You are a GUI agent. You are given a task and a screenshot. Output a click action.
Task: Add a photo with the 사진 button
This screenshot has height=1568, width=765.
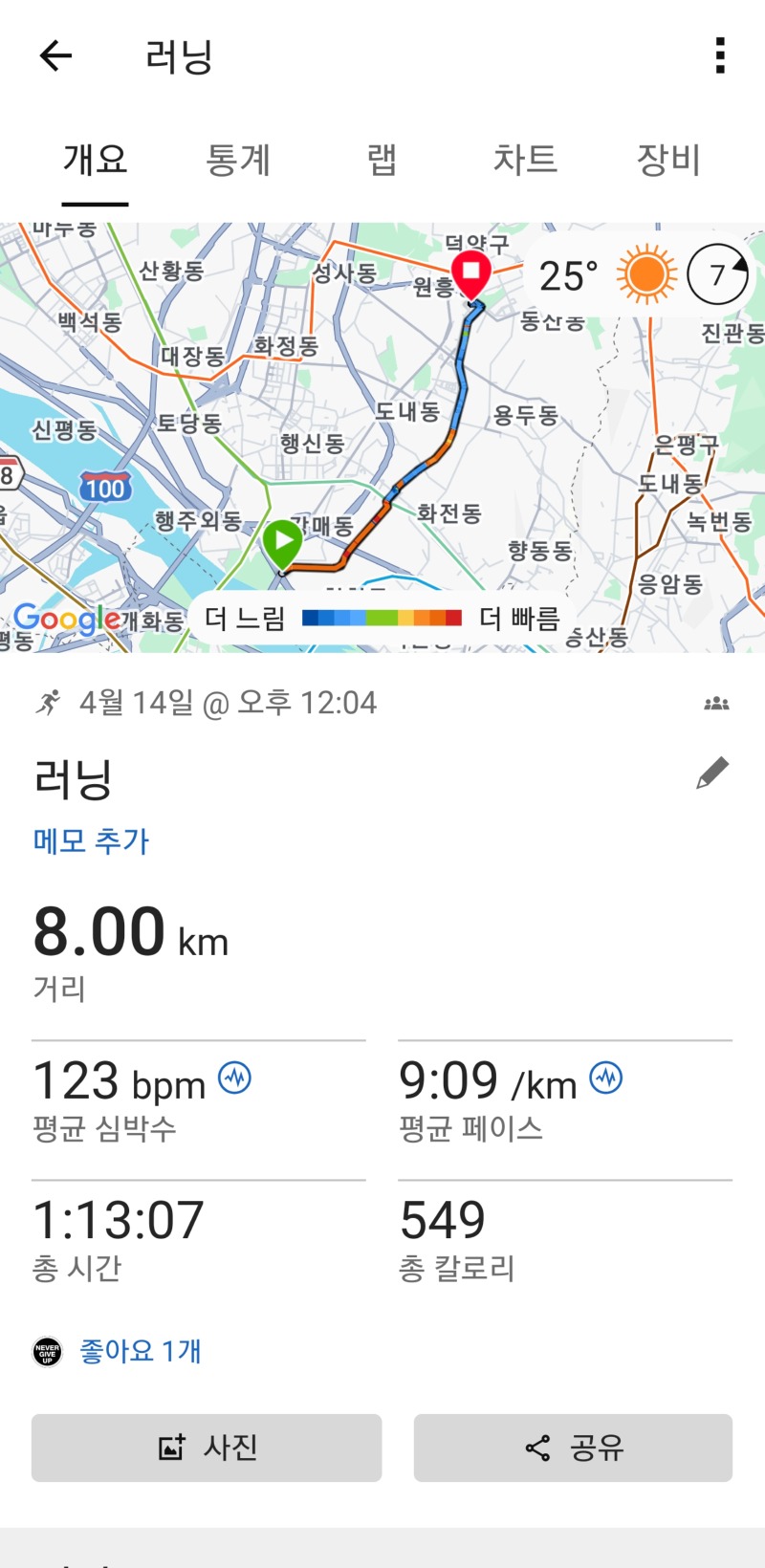click(x=207, y=1448)
